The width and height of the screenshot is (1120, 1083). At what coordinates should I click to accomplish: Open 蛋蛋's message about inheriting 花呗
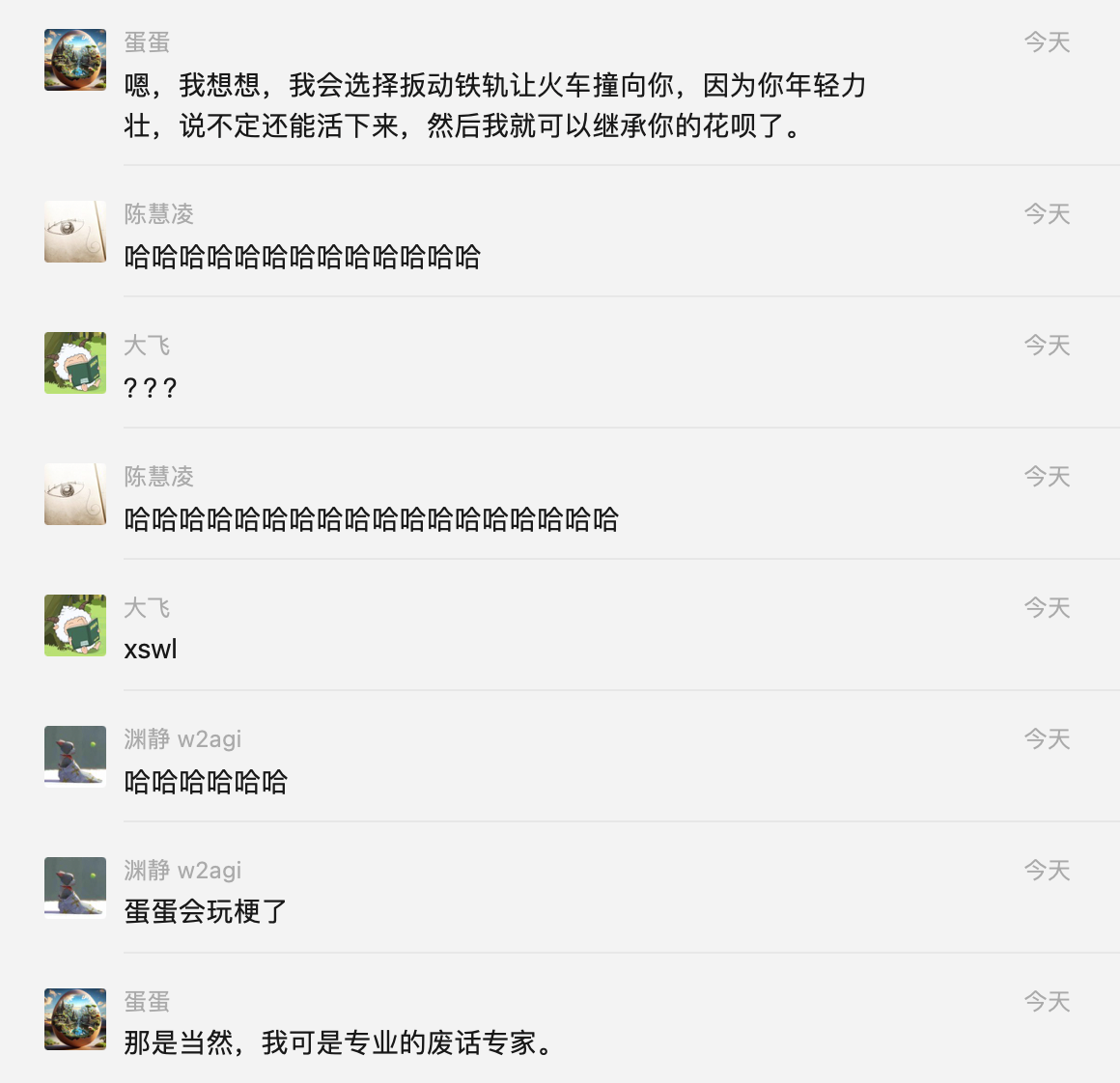pos(494,105)
